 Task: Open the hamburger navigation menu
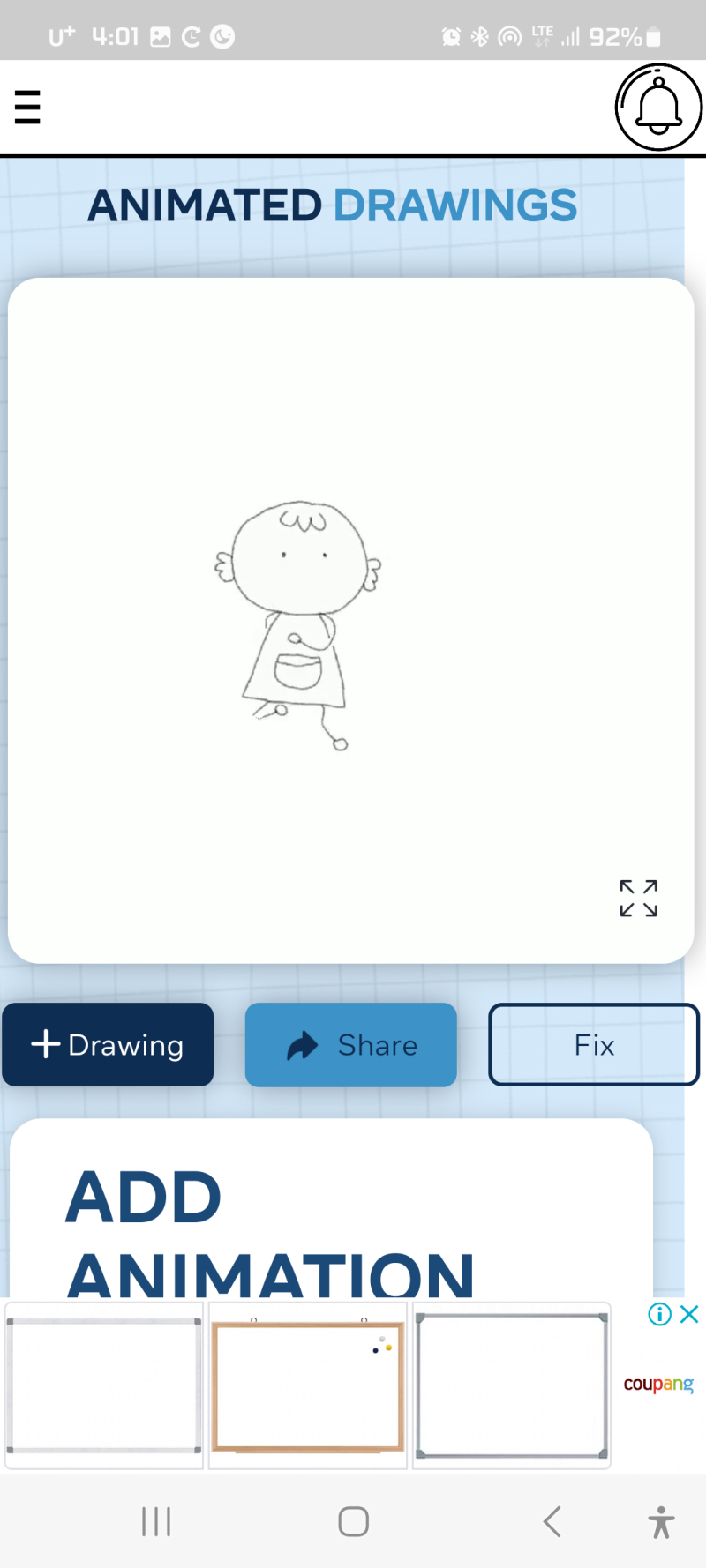pyautogui.click(x=27, y=107)
